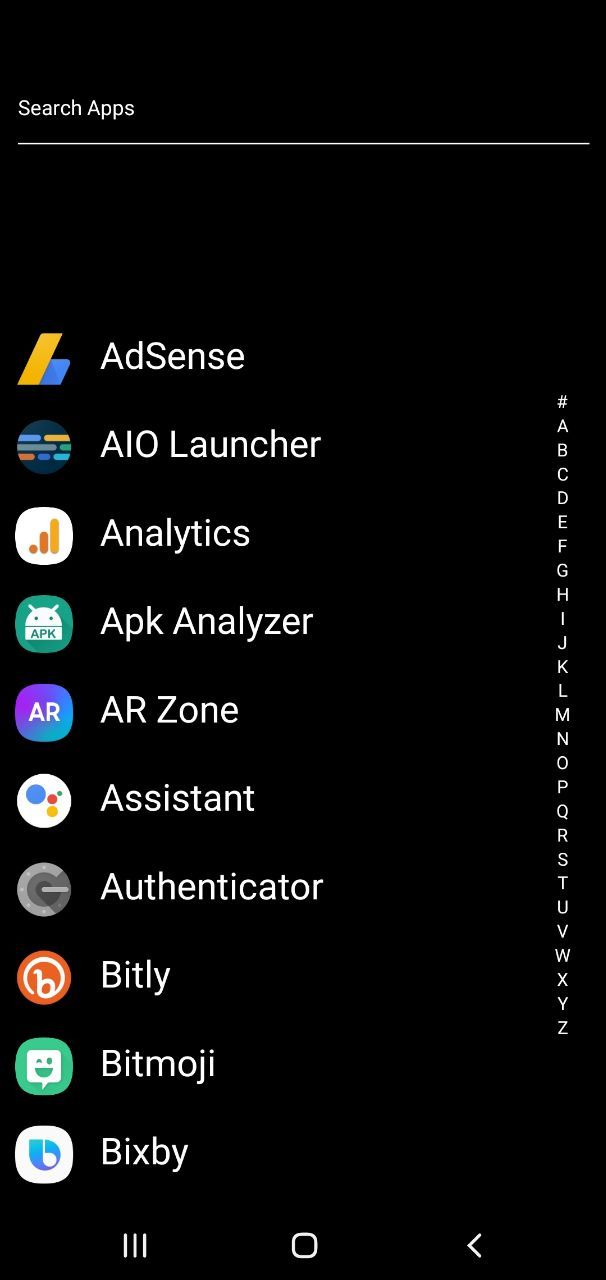
Task: Select letter S in the alphabet index
Action: [x=562, y=859]
